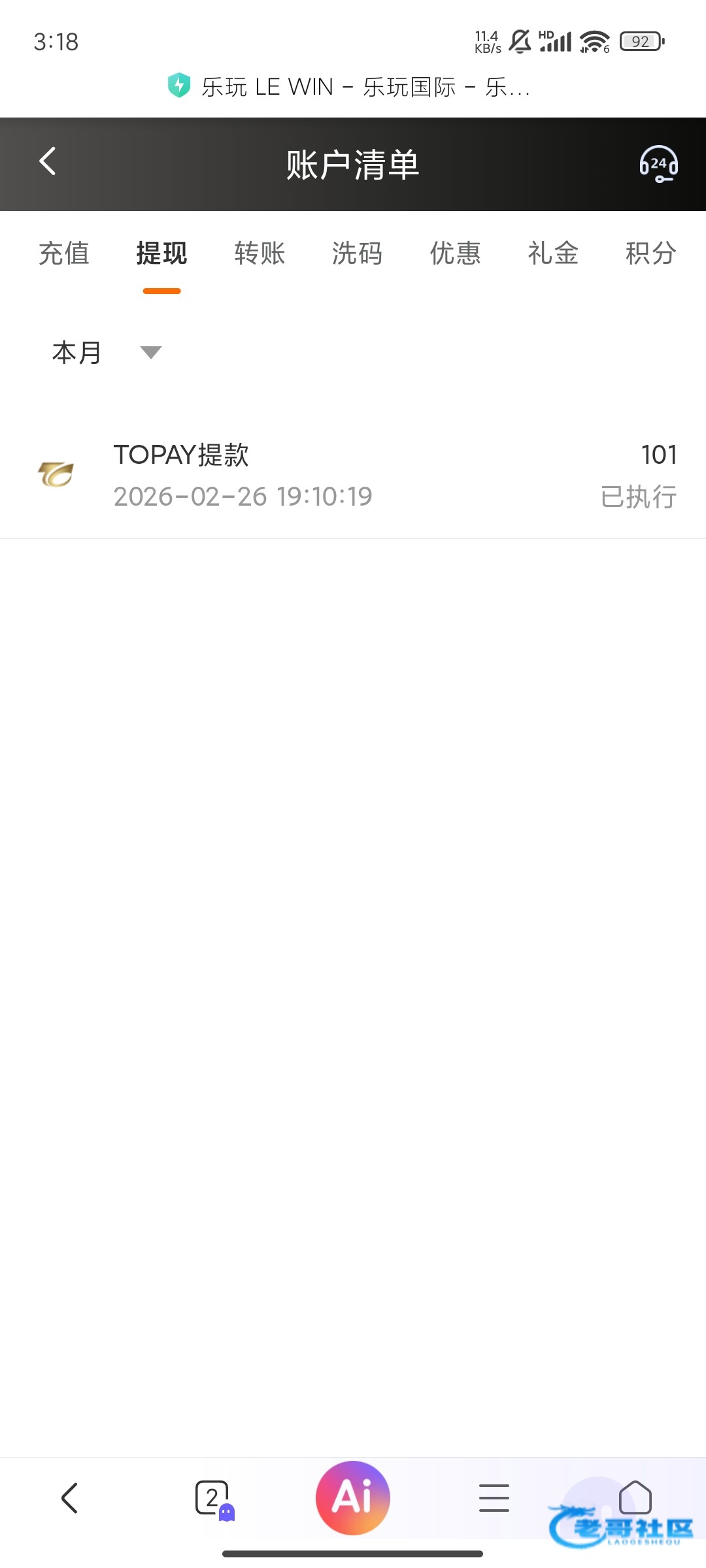Open the browser hamburger menu

[x=494, y=1497]
